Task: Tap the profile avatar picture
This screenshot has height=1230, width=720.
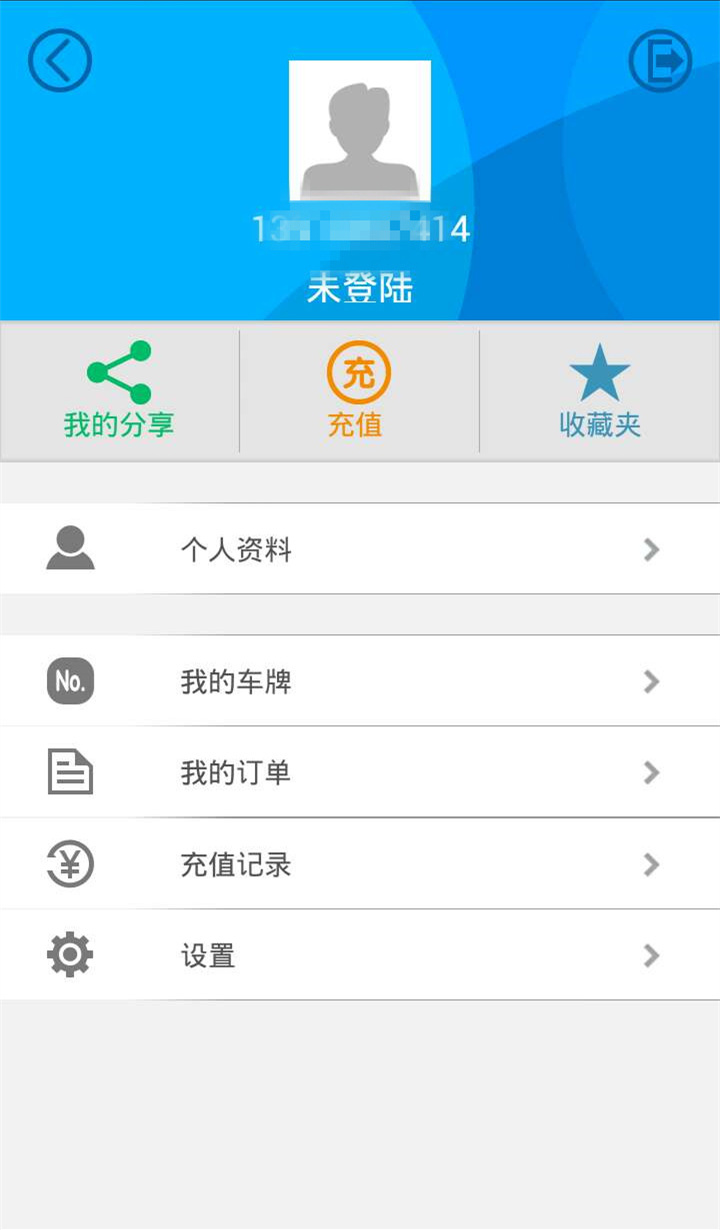Action: (x=360, y=130)
